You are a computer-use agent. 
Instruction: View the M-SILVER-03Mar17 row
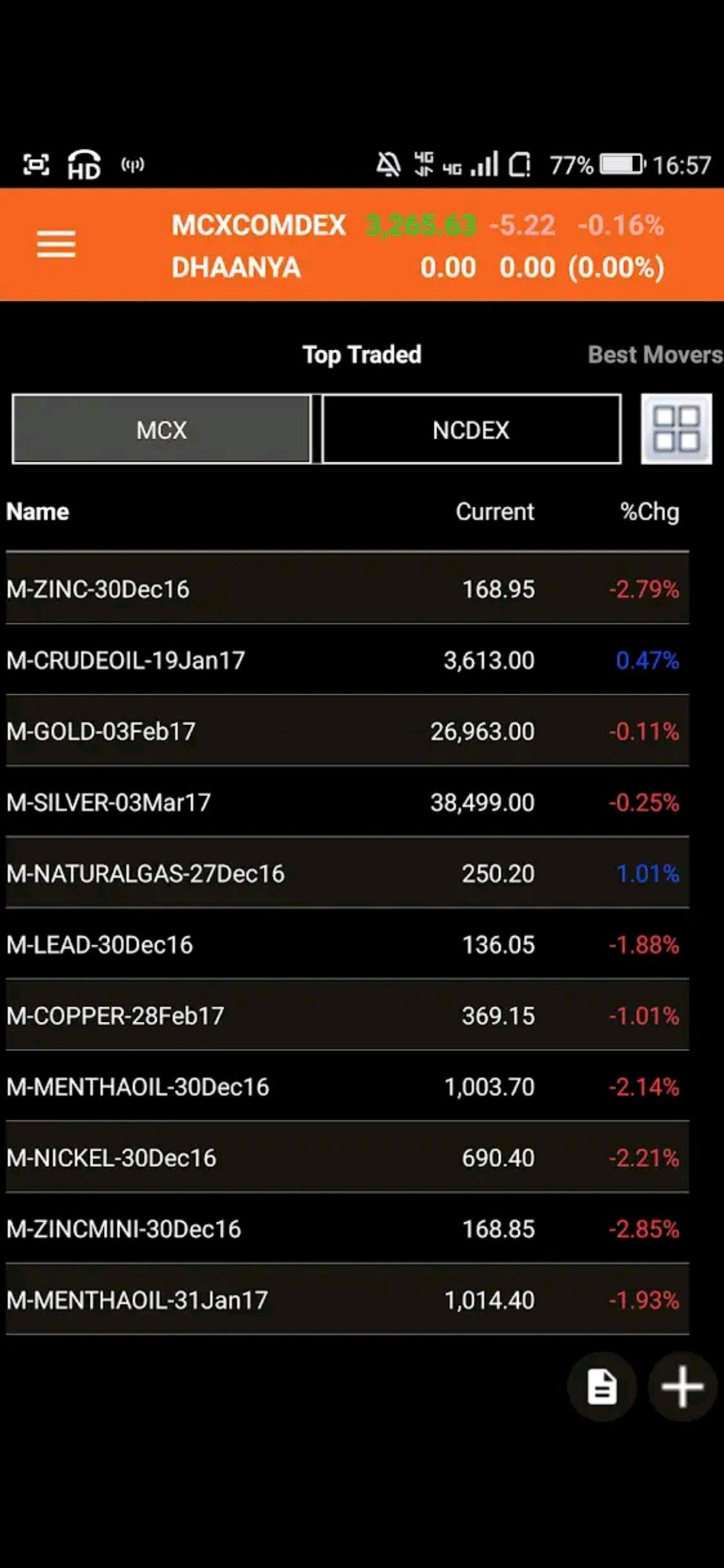click(347, 802)
